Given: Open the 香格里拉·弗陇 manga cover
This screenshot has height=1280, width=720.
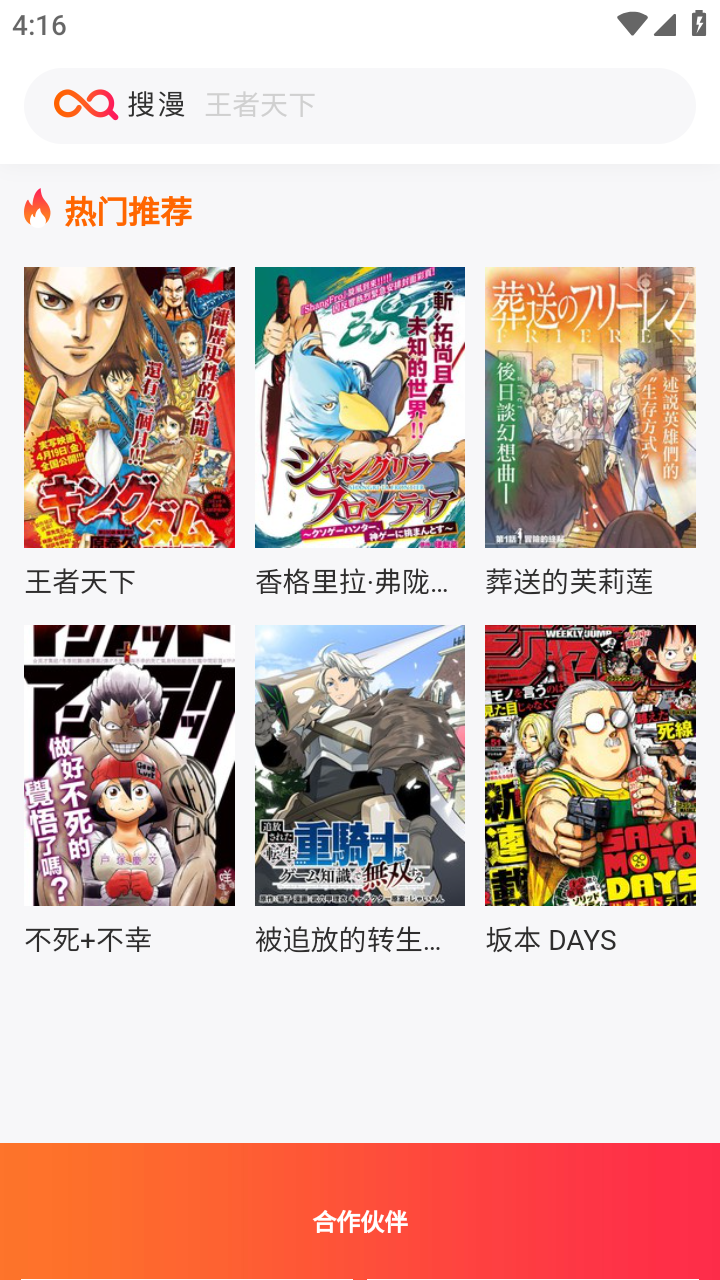Looking at the screenshot, I should (359, 406).
